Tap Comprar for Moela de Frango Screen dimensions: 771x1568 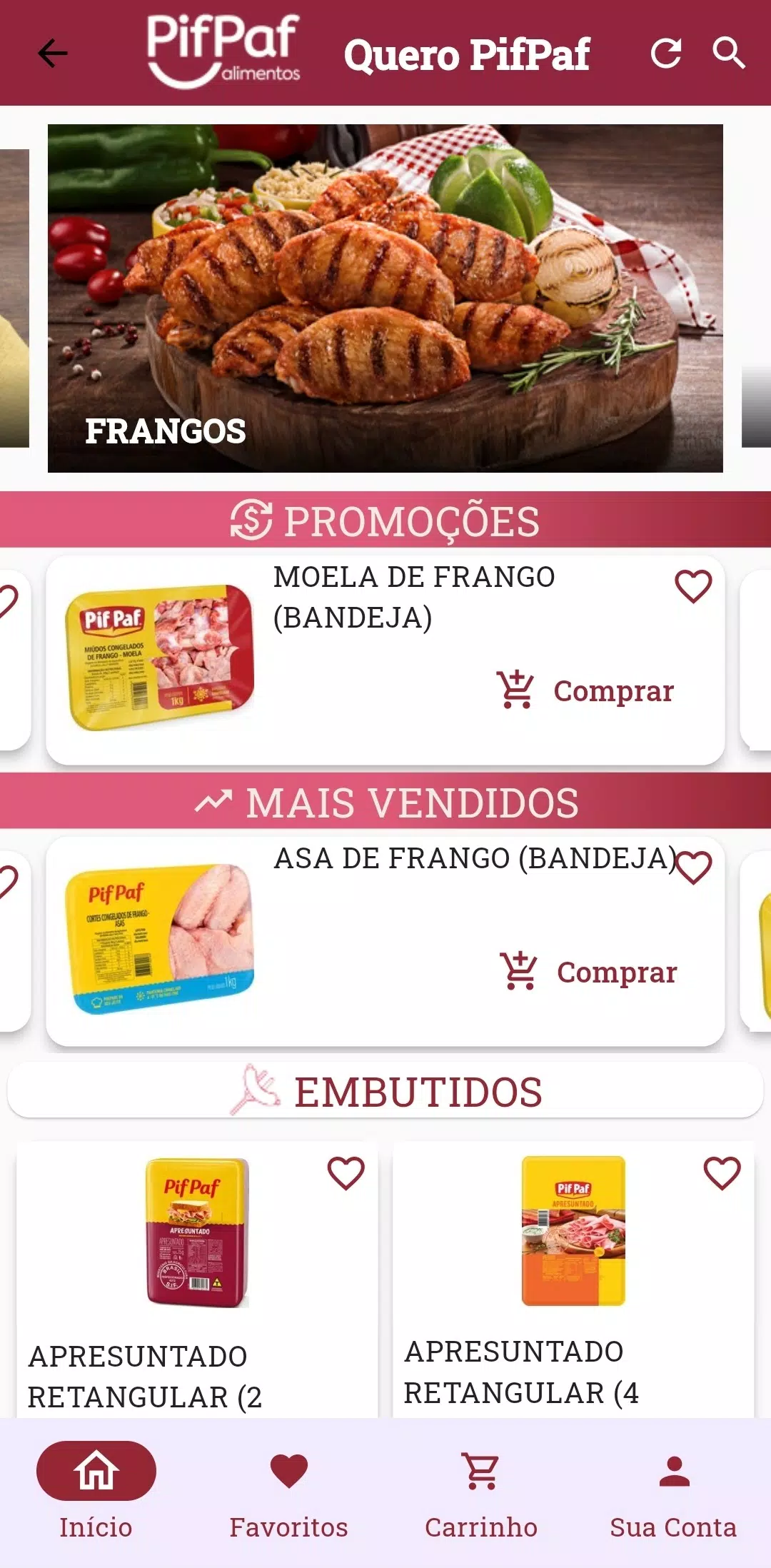tap(585, 690)
